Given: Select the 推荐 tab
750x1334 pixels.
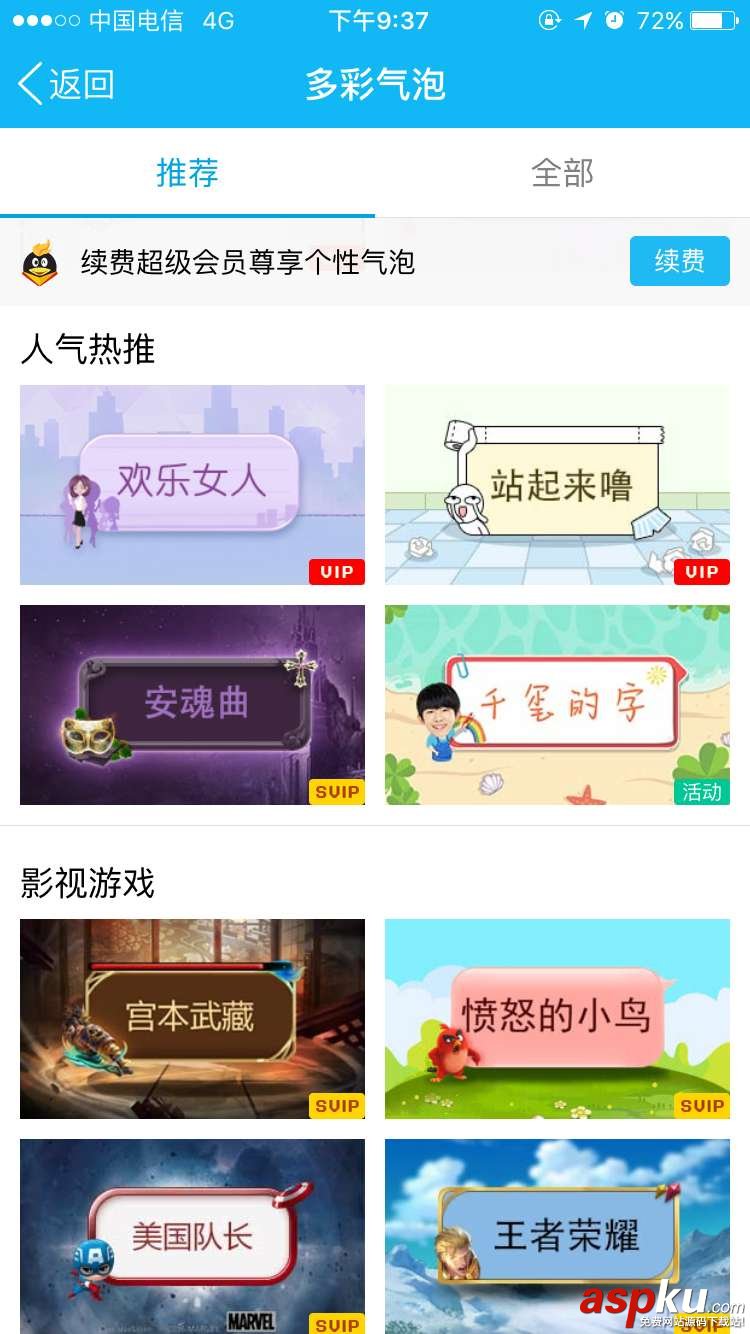Looking at the screenshot, I should (187, 173).
